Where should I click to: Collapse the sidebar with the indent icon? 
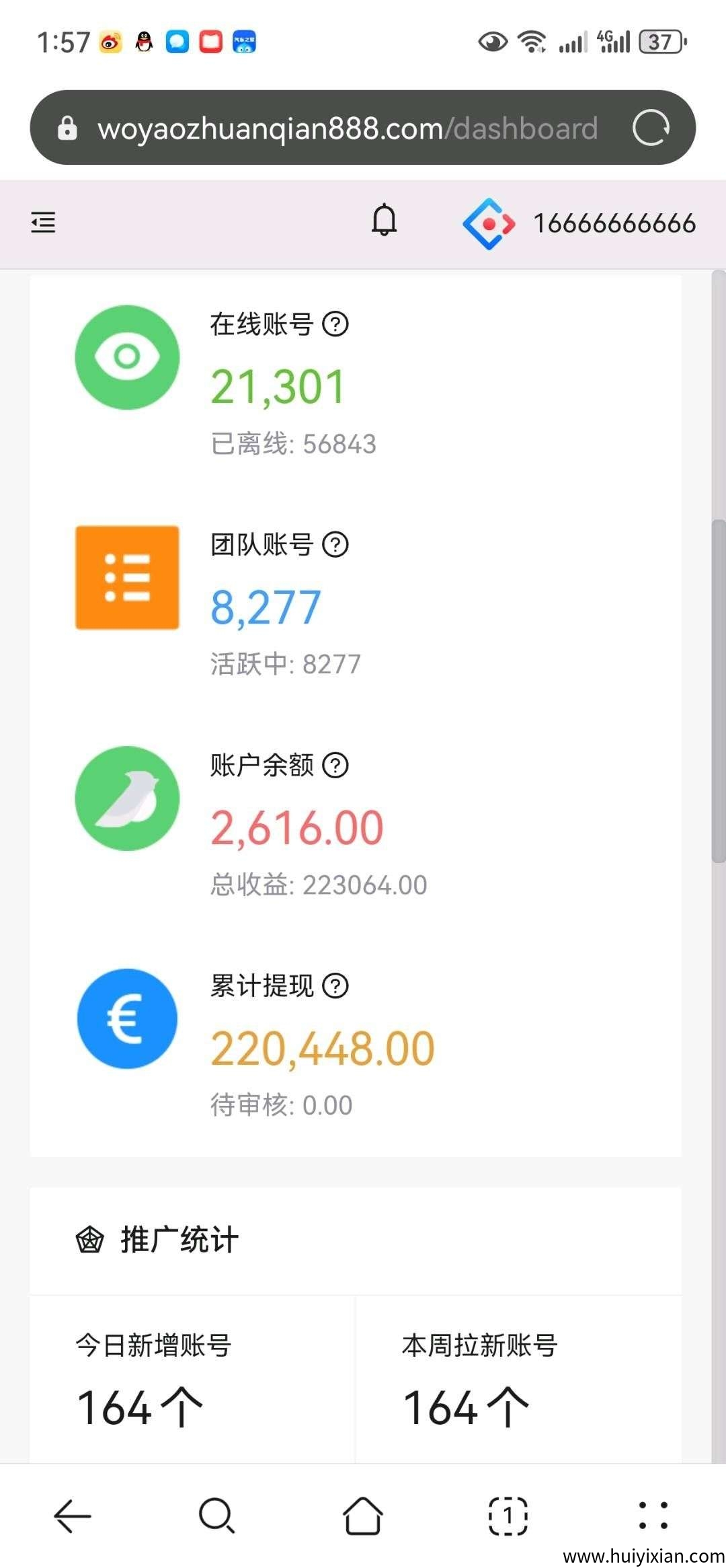43,223
